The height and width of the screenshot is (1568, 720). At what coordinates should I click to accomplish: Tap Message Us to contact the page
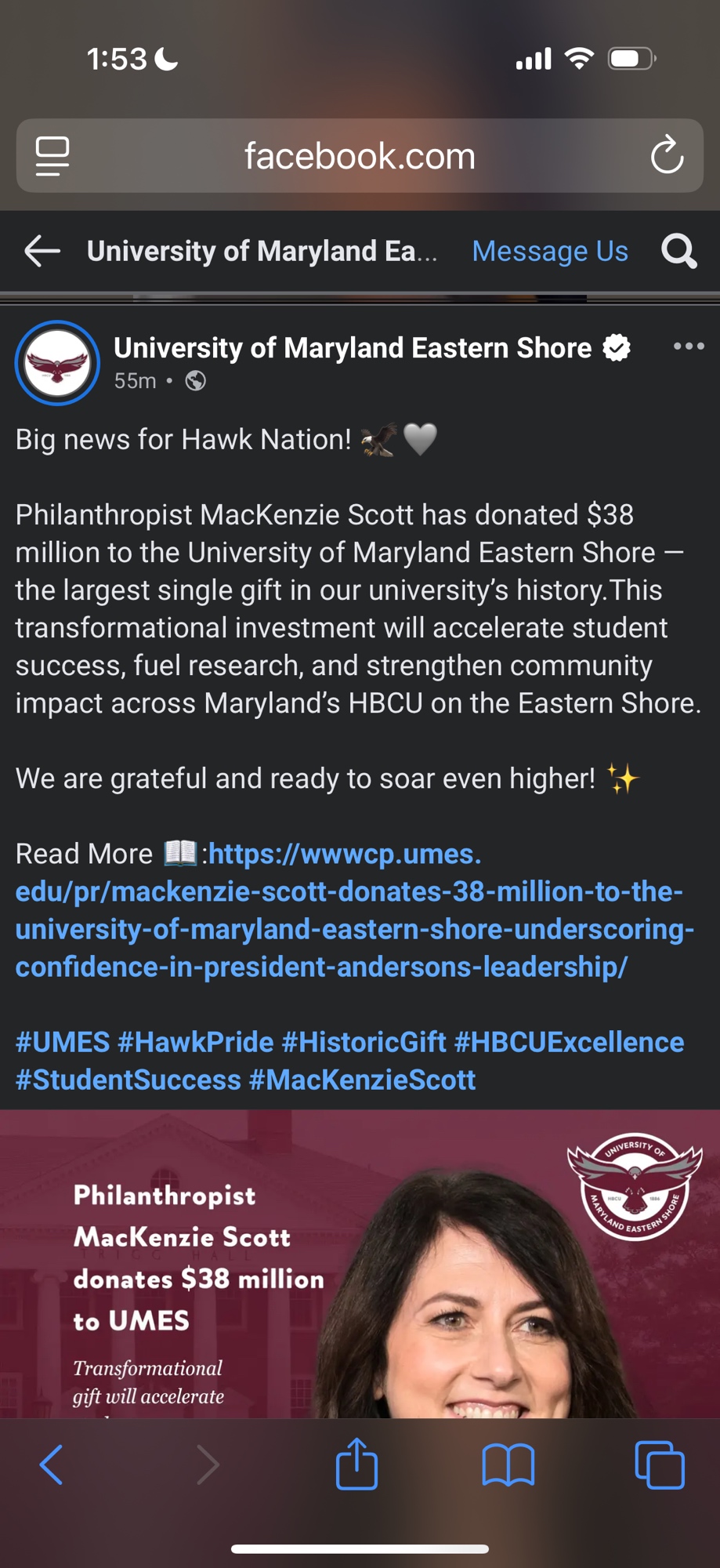pos(550,251)
